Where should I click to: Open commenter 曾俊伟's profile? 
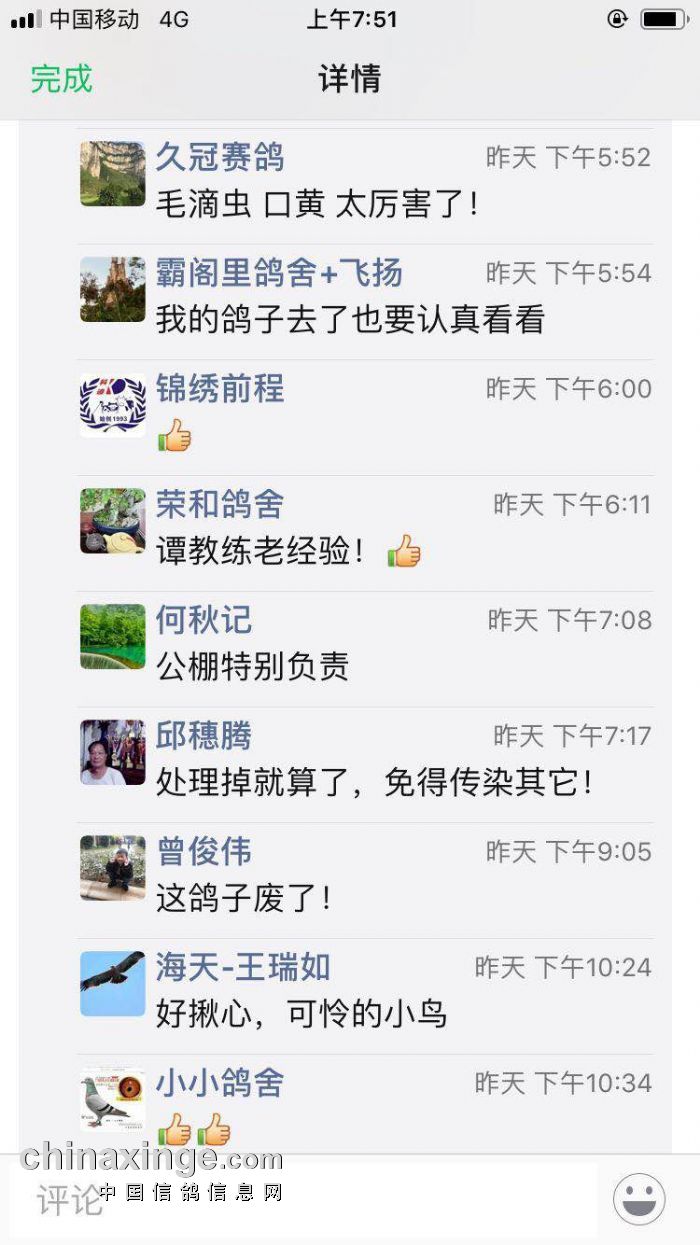(204, 852)
